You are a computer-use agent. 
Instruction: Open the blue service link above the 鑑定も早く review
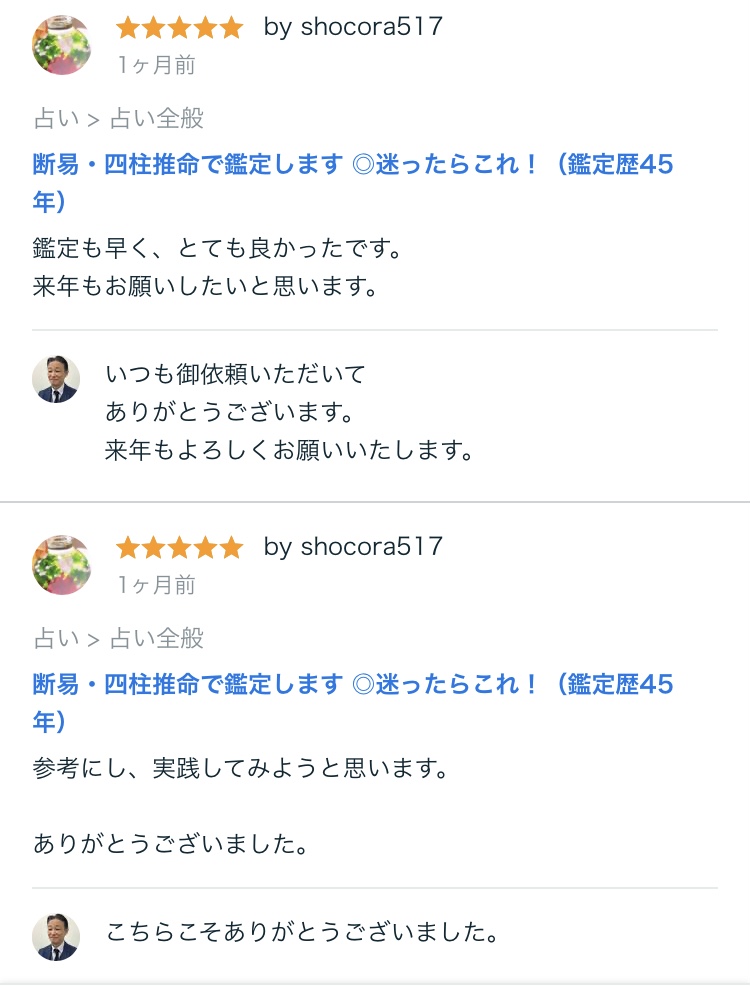(x=352, y=166)
